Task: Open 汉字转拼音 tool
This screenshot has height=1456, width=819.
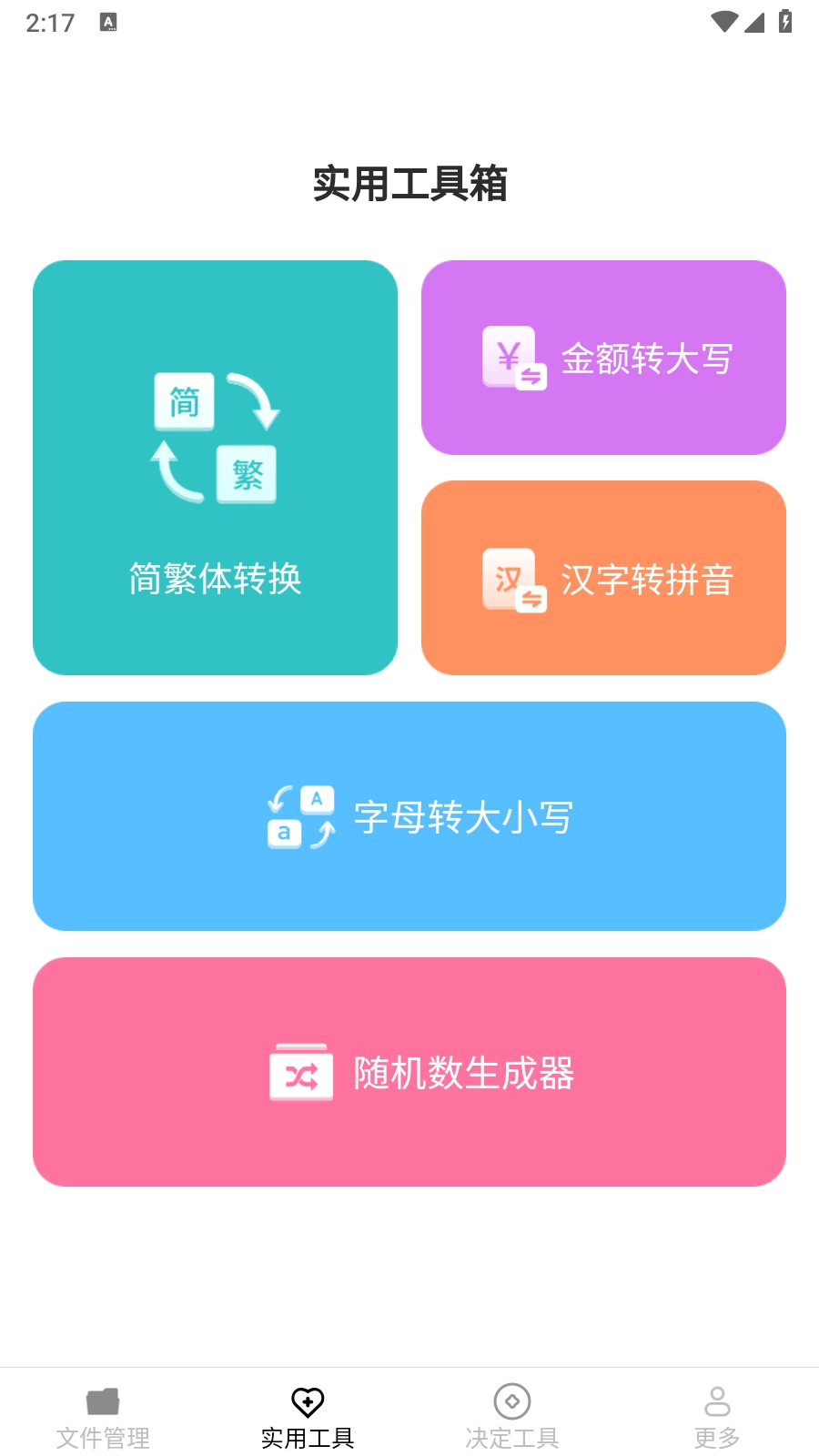Action: [603, 578]
